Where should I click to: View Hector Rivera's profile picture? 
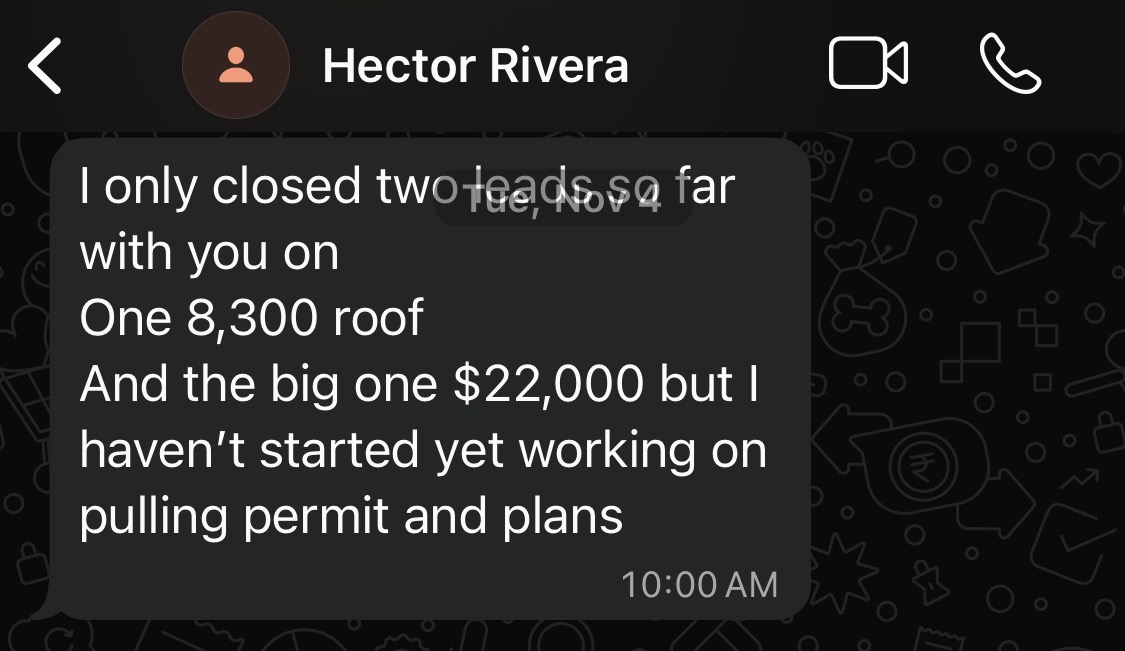point(235,65)
